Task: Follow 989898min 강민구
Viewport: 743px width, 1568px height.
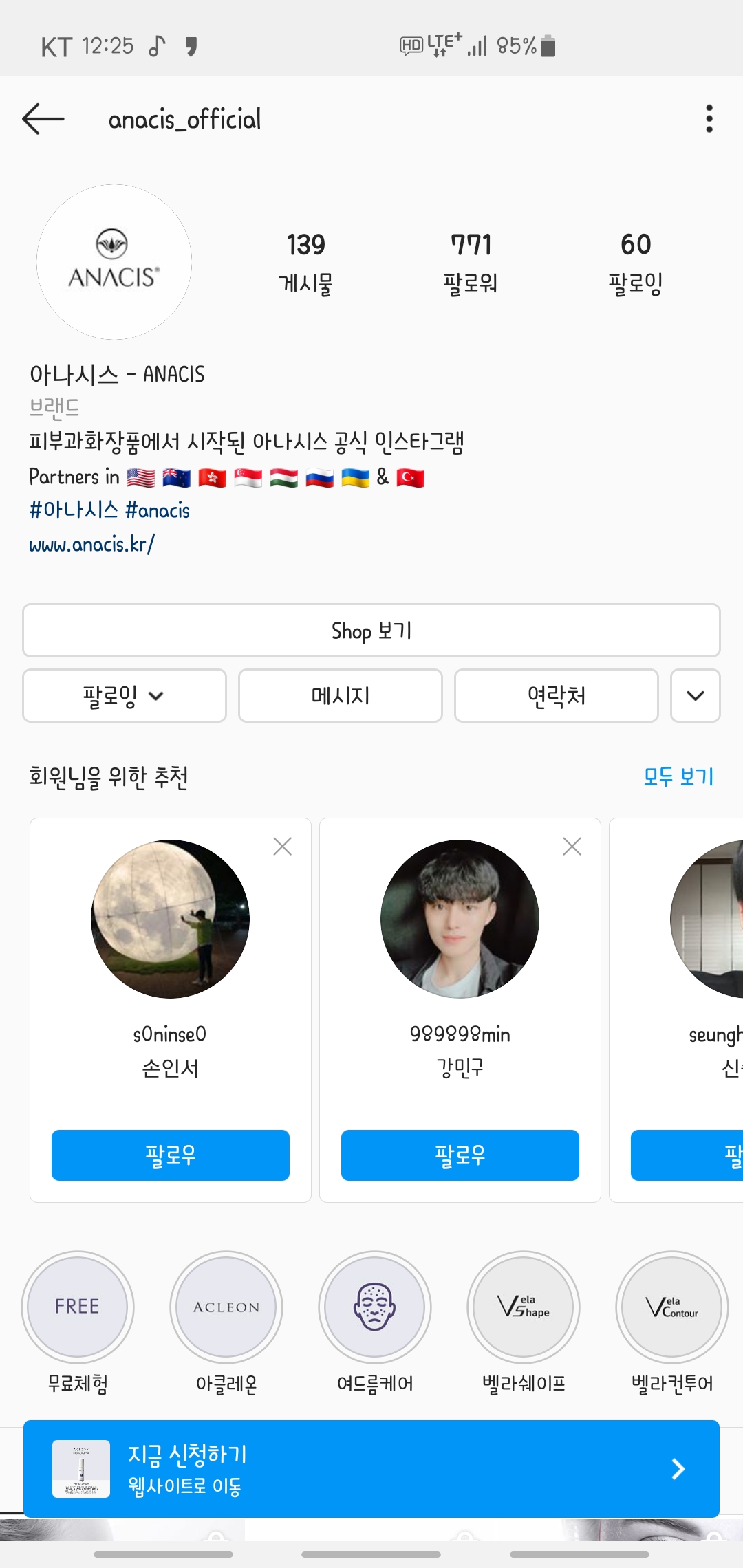Action: (x=460, y=1155)
